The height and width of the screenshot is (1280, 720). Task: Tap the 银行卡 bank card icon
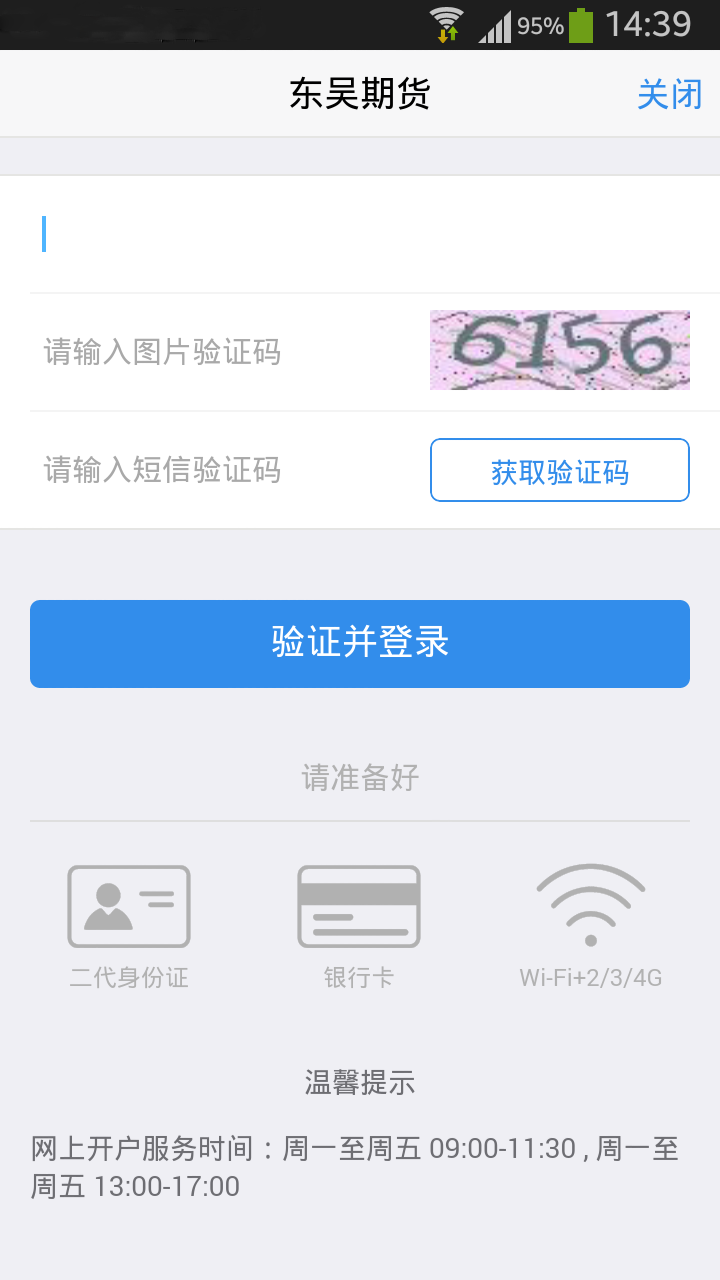click(359, 905)
